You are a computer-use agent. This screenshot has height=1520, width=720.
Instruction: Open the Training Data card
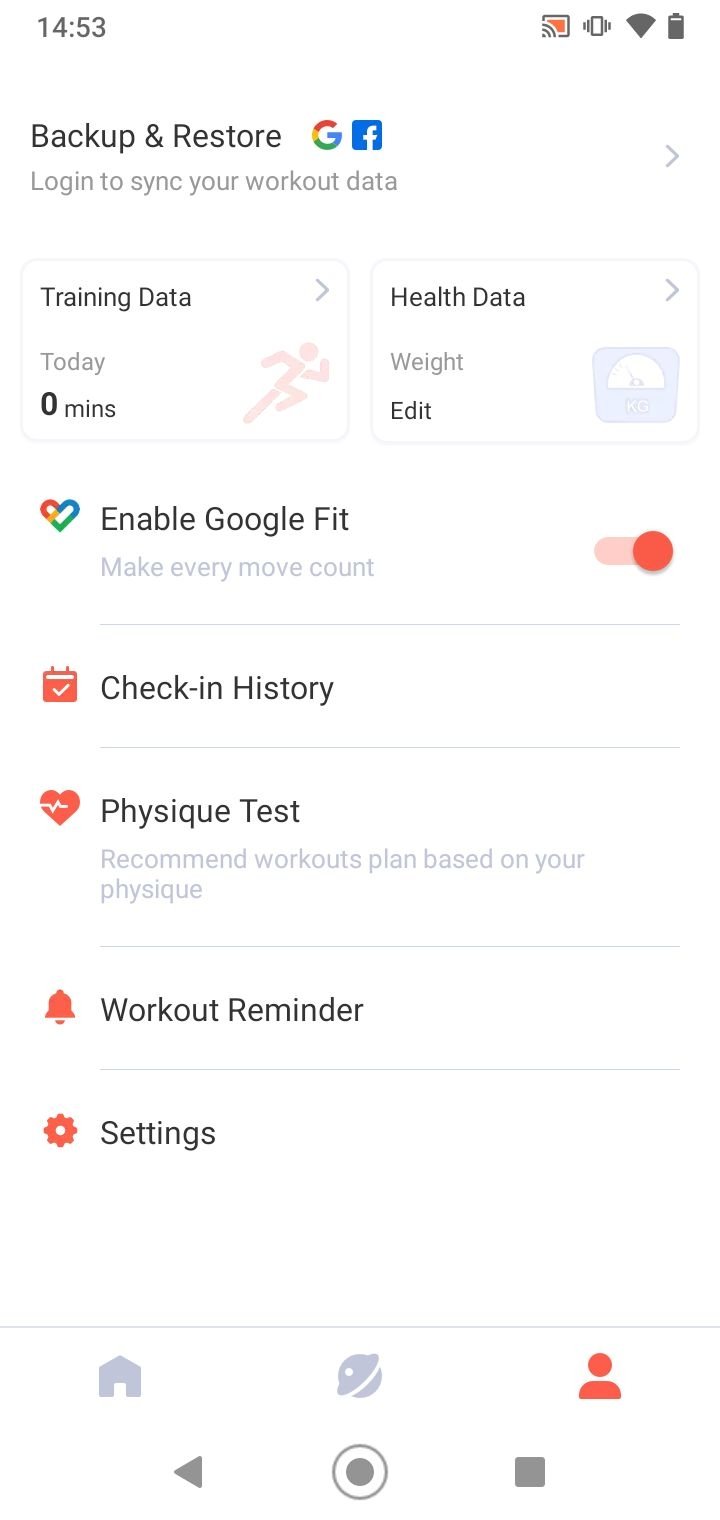[185, 350]
